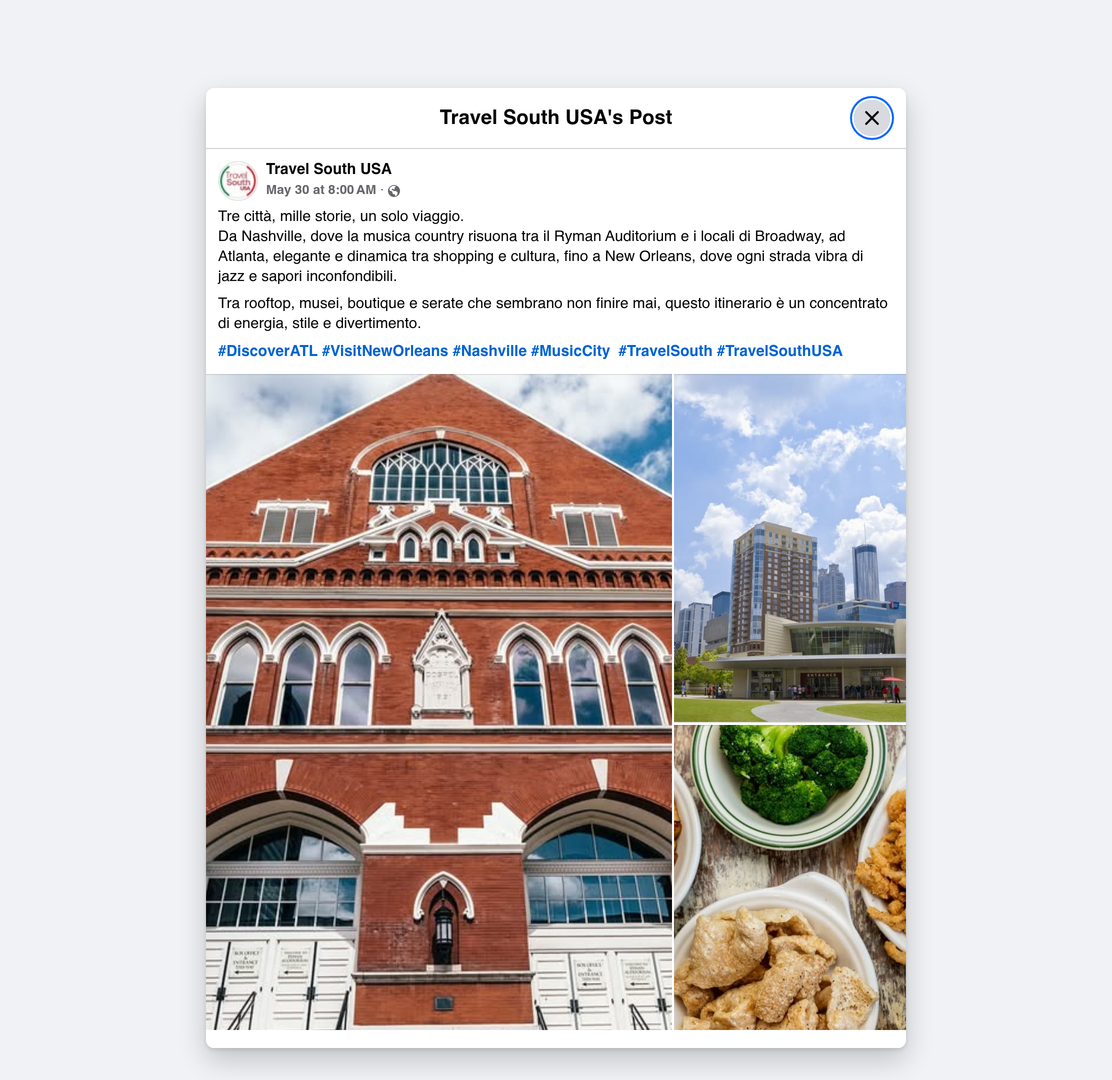This screenshot has width=1112, height=1080.
Task: Open the food dishes photo
Action: tap(789, 876)
